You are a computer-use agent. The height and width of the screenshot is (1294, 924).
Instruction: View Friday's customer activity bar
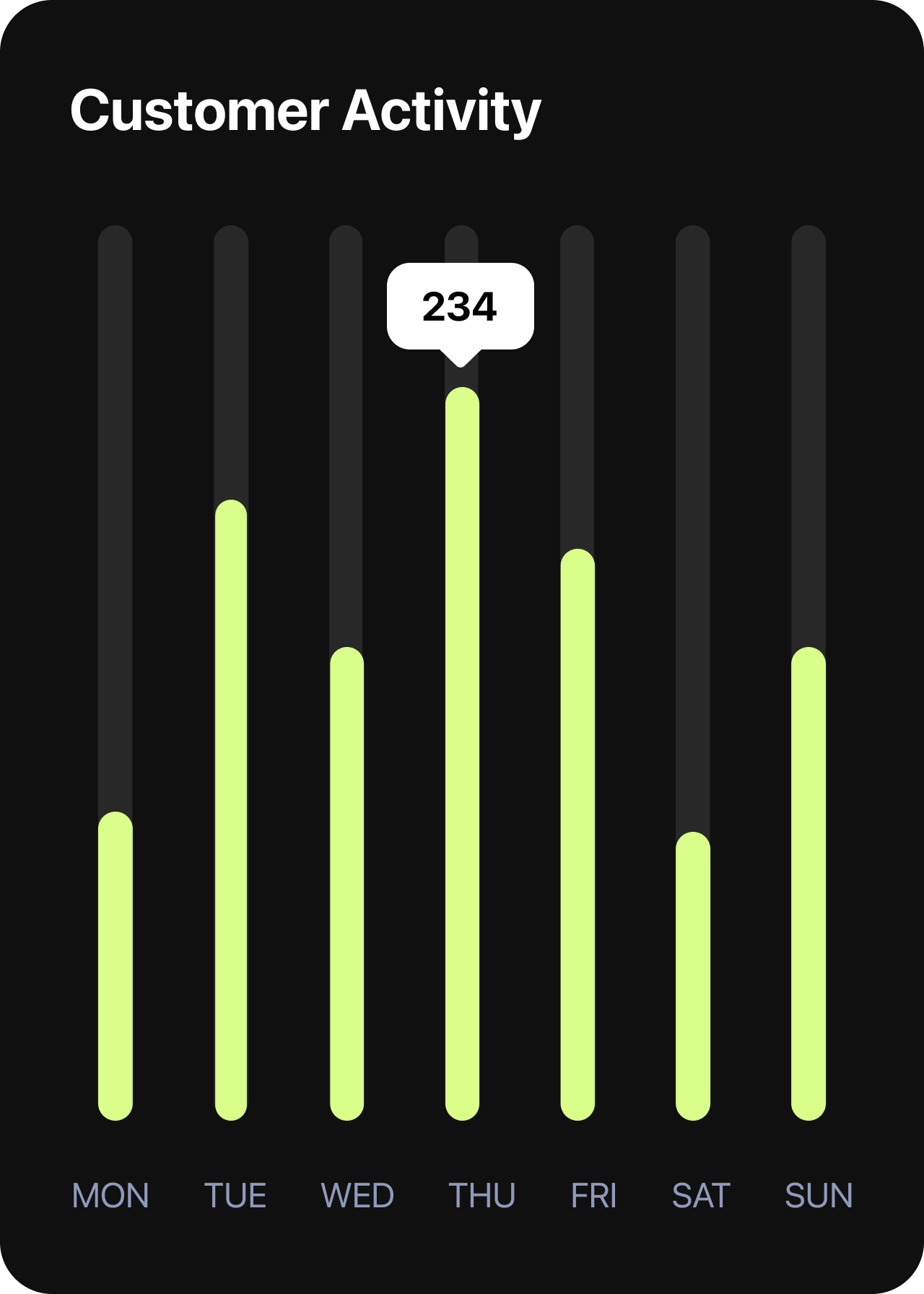577,833
